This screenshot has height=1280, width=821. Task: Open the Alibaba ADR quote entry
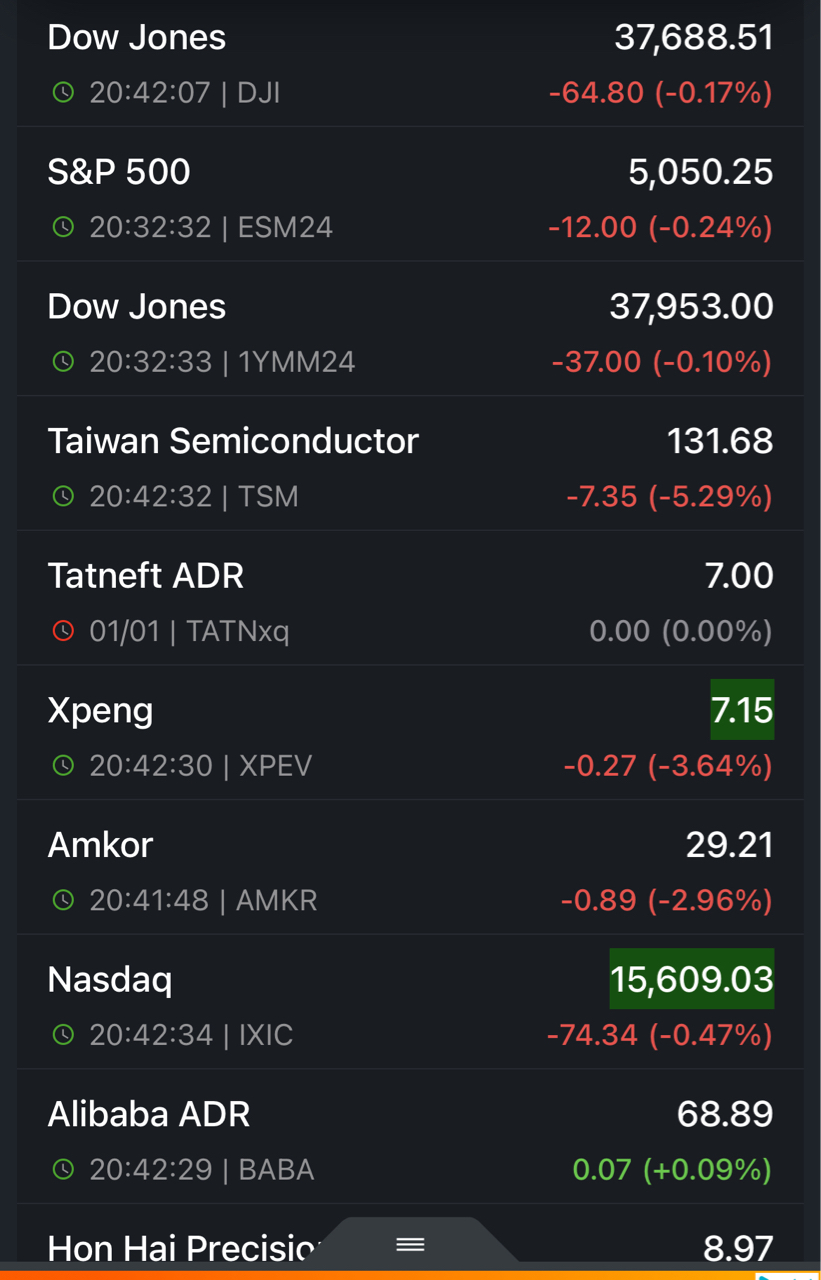coord(410,1137)
